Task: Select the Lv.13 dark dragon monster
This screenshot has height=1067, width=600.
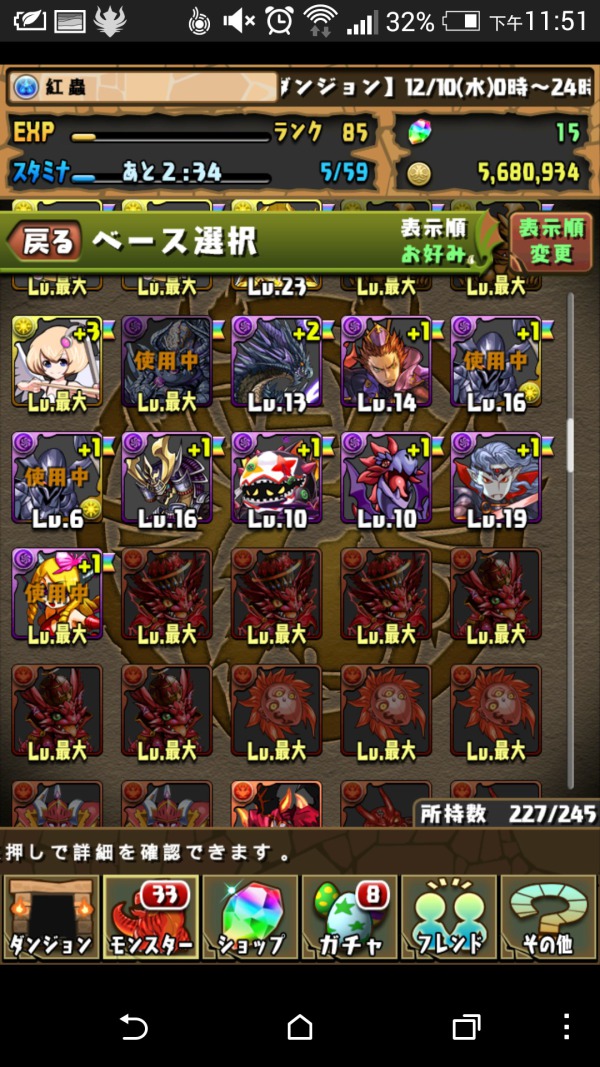Action: (276, 362)
